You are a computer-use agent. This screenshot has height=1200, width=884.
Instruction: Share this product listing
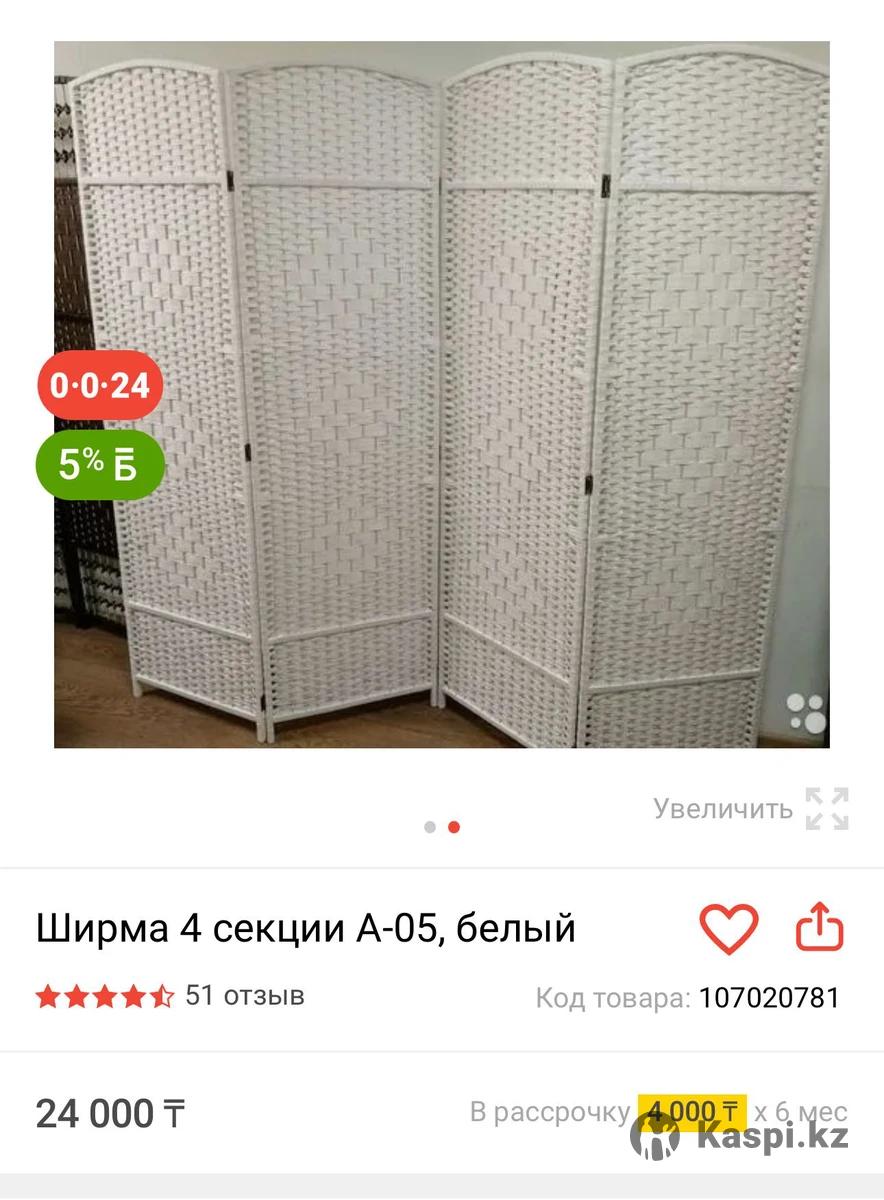pyautogui.click(x=820, y=927)
